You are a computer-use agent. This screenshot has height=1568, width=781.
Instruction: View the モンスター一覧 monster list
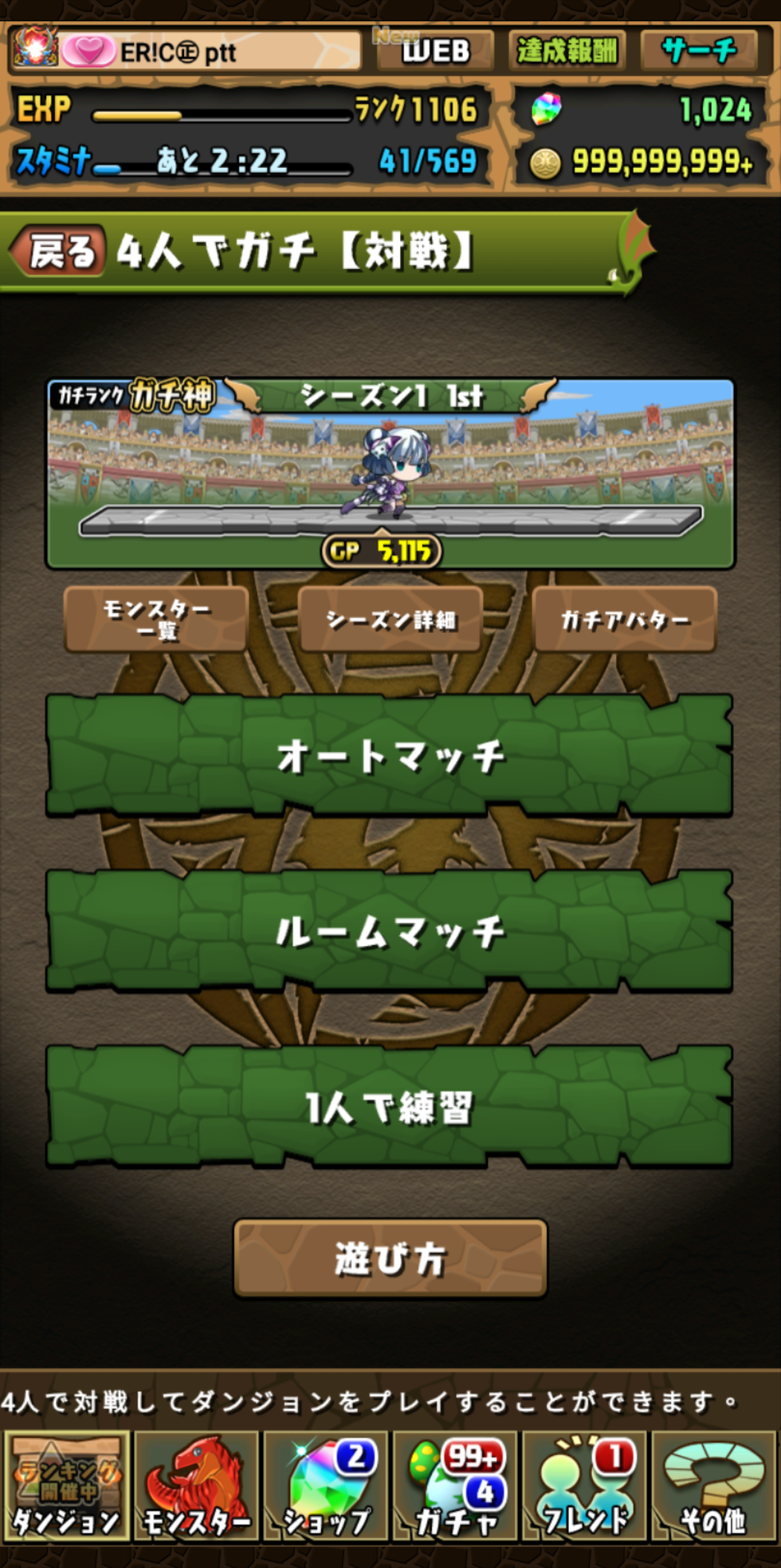tap(157, 620)
